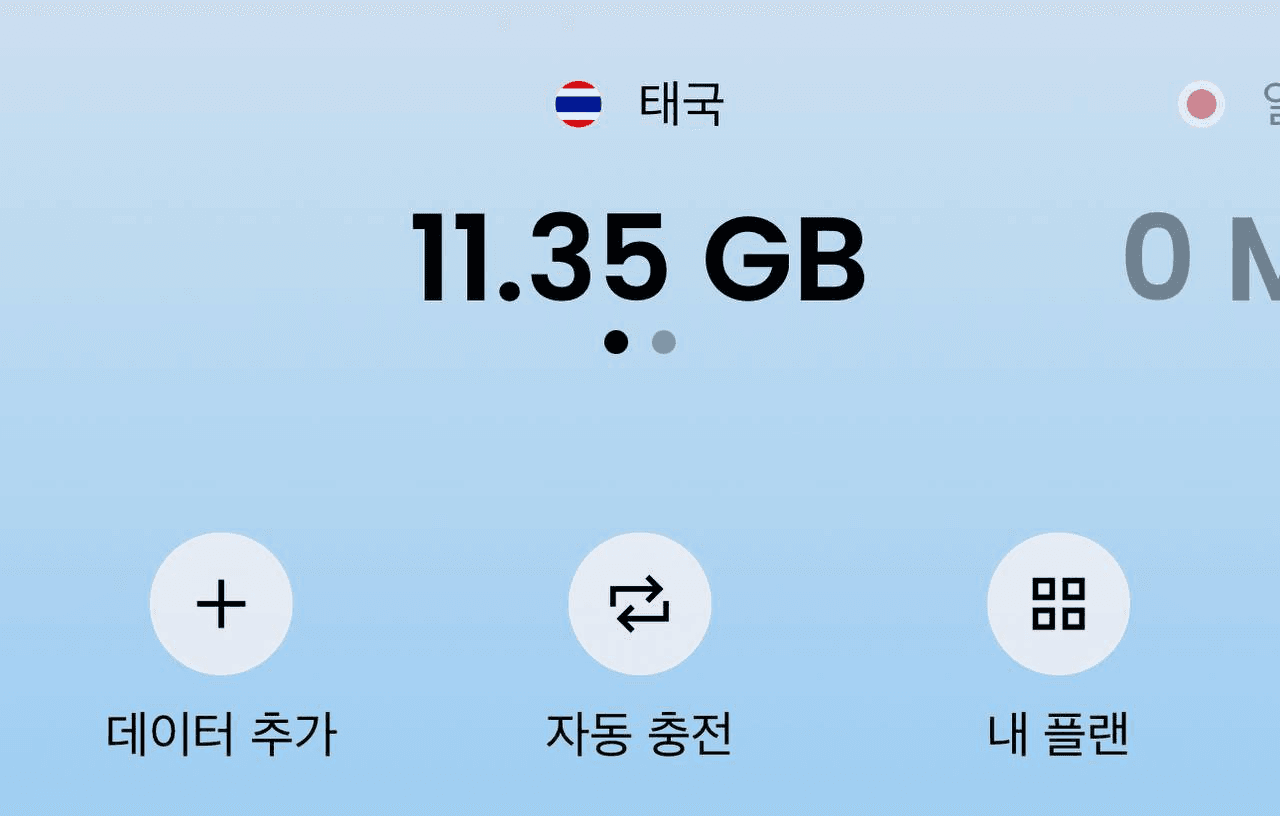Open 내 플랜 plans grid
The width and height of the screenshot is (1280, 816).
[1058, 604]
